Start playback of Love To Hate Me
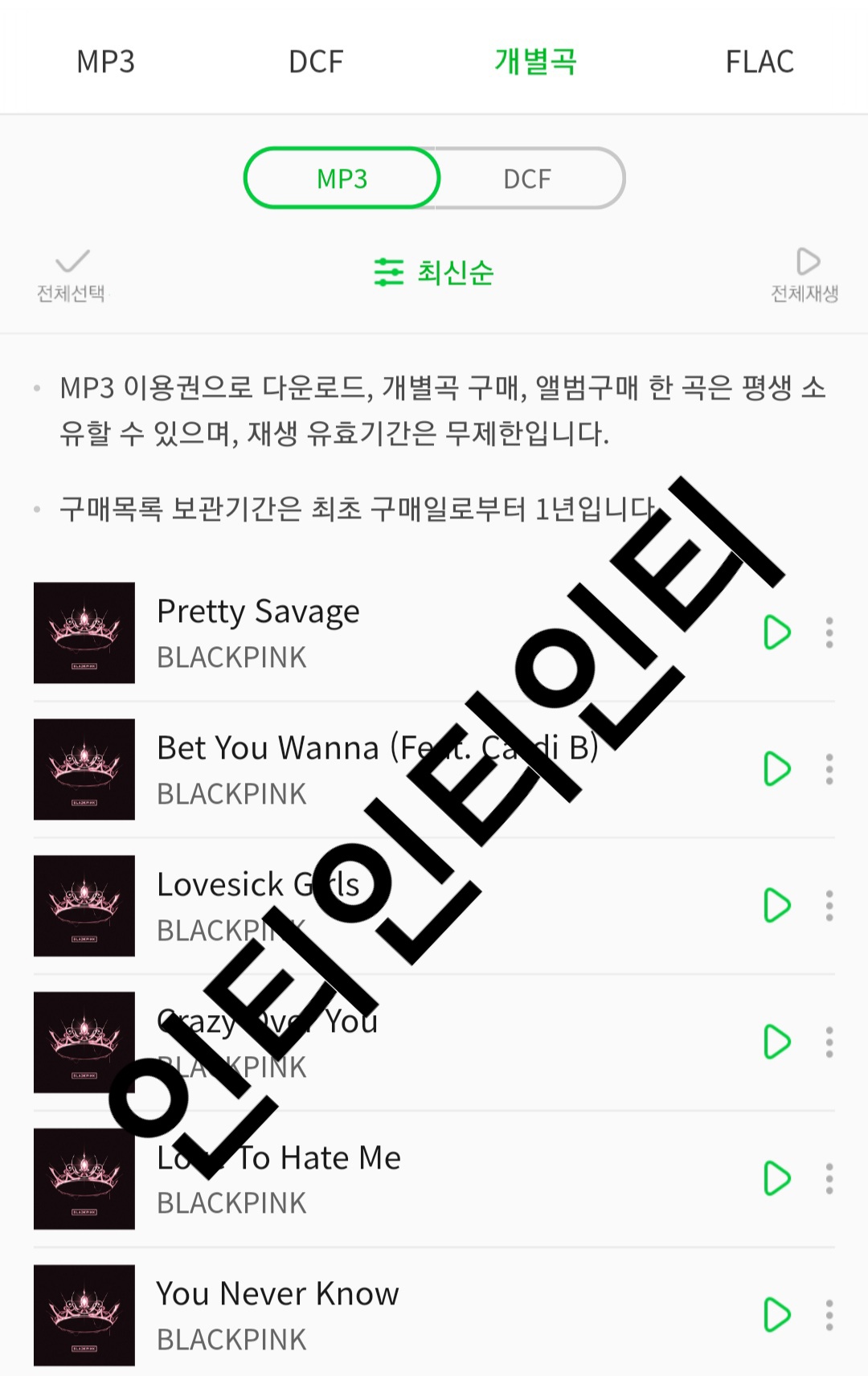The height and width of the screenshot is (1376, 868). (x=776, y=1179)
